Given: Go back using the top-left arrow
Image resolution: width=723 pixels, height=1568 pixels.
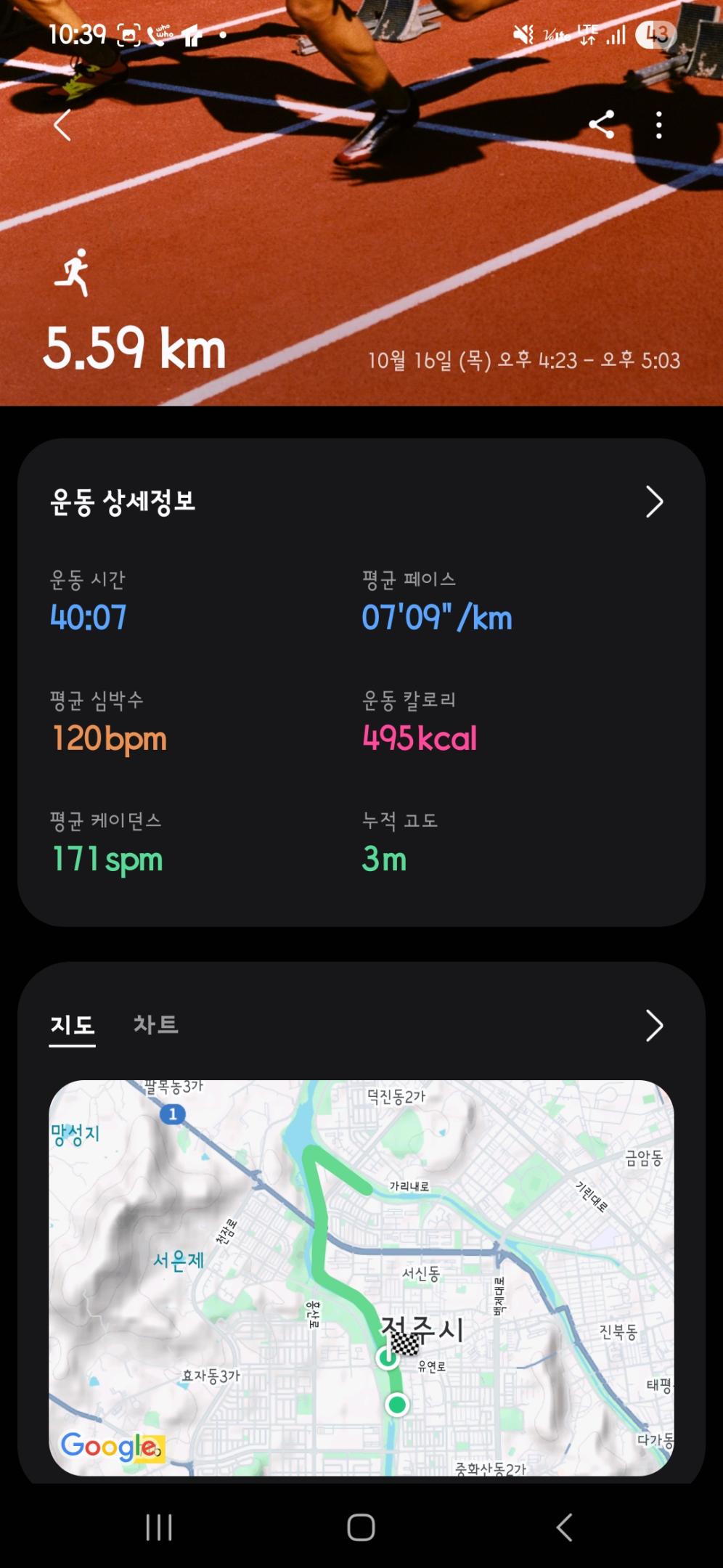Looking at the screenshot, I should coord(63,126).
